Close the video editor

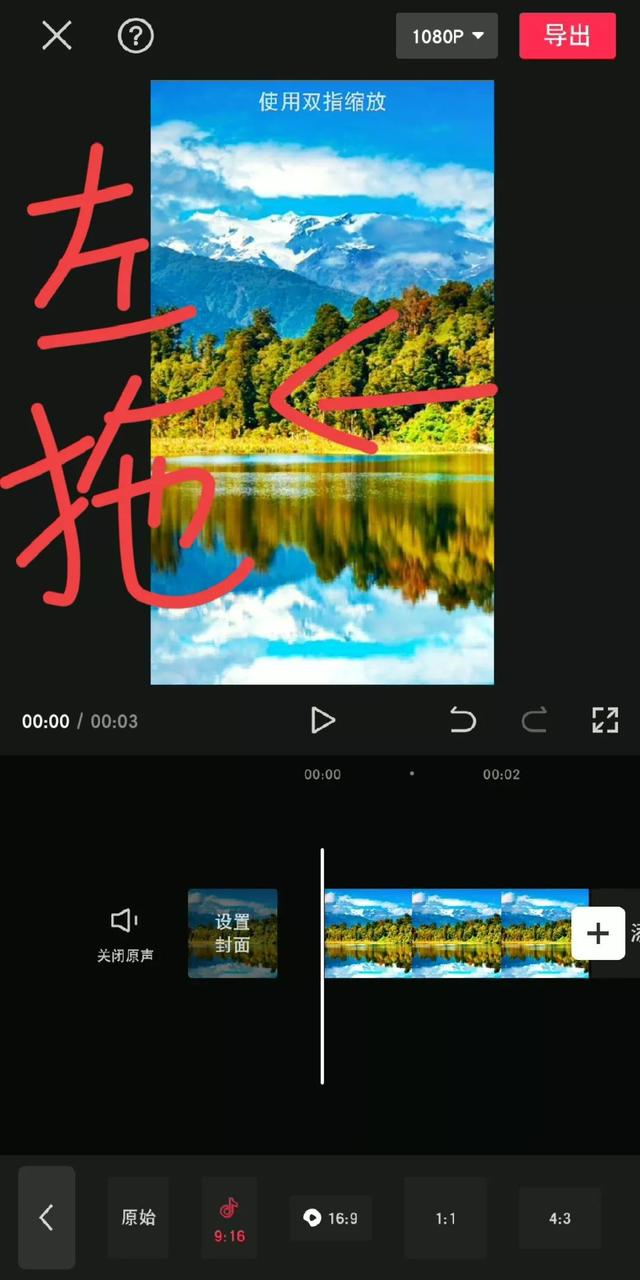pos(57,36)
